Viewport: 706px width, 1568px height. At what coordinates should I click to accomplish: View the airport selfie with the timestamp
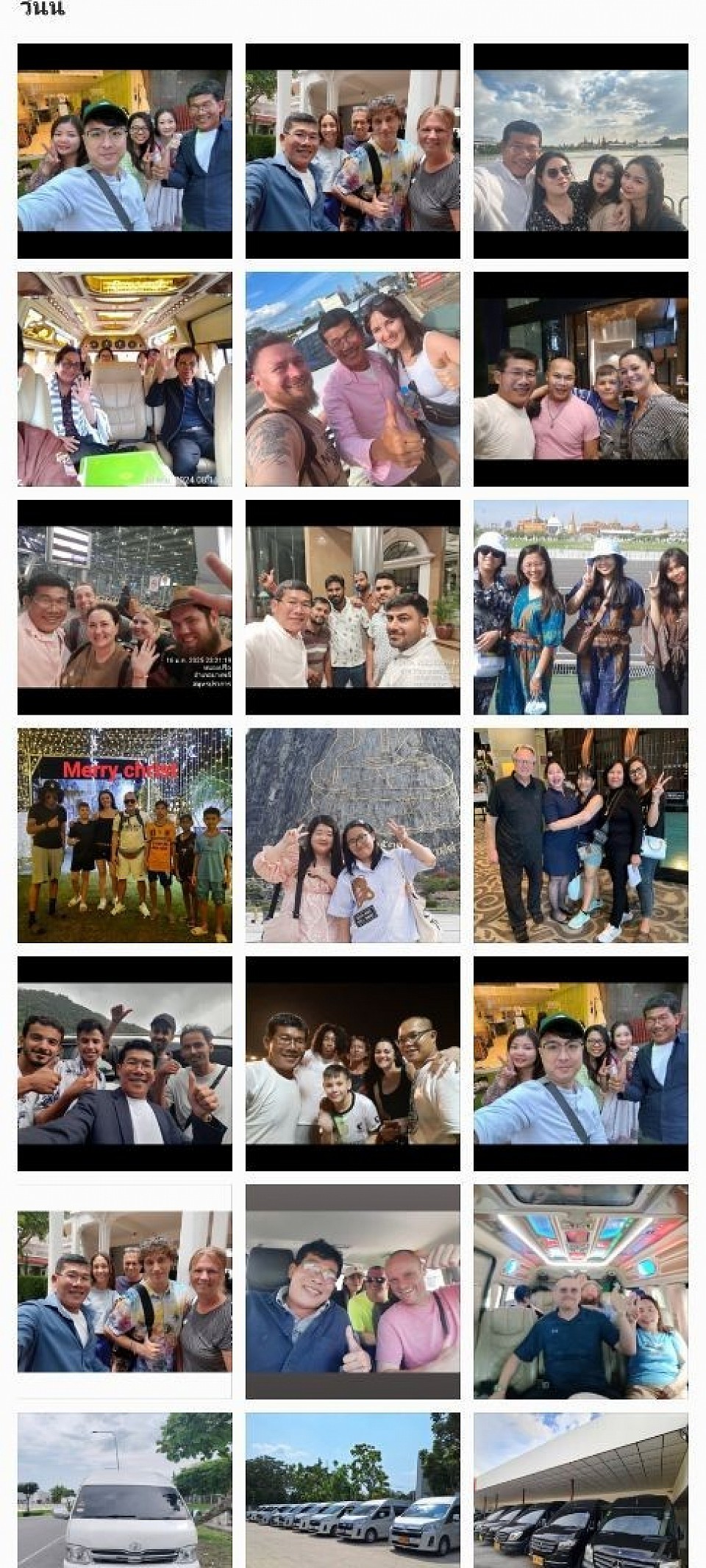(x=125, y=607)
